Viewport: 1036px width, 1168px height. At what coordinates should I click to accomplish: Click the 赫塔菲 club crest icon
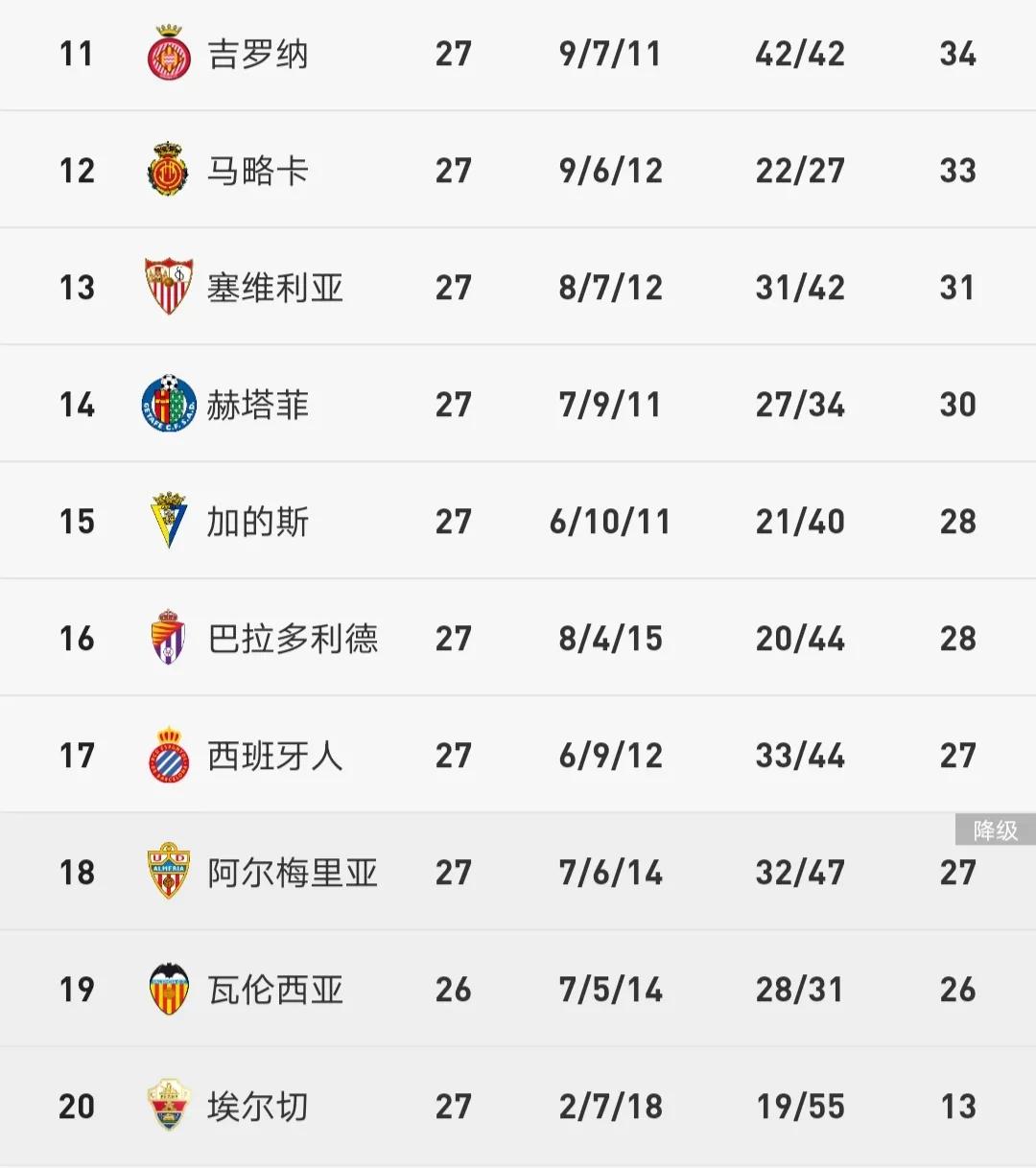pos(169,403)
